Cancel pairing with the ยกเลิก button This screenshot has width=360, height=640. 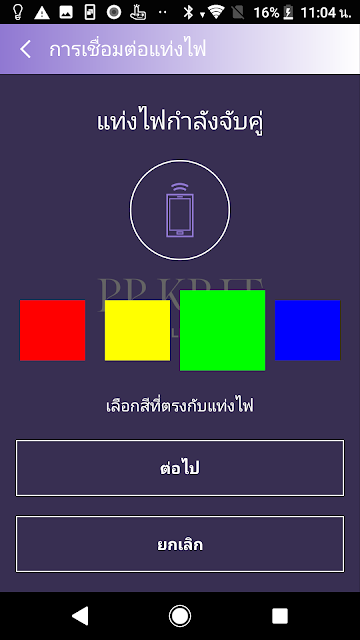[x=180, y=544]
